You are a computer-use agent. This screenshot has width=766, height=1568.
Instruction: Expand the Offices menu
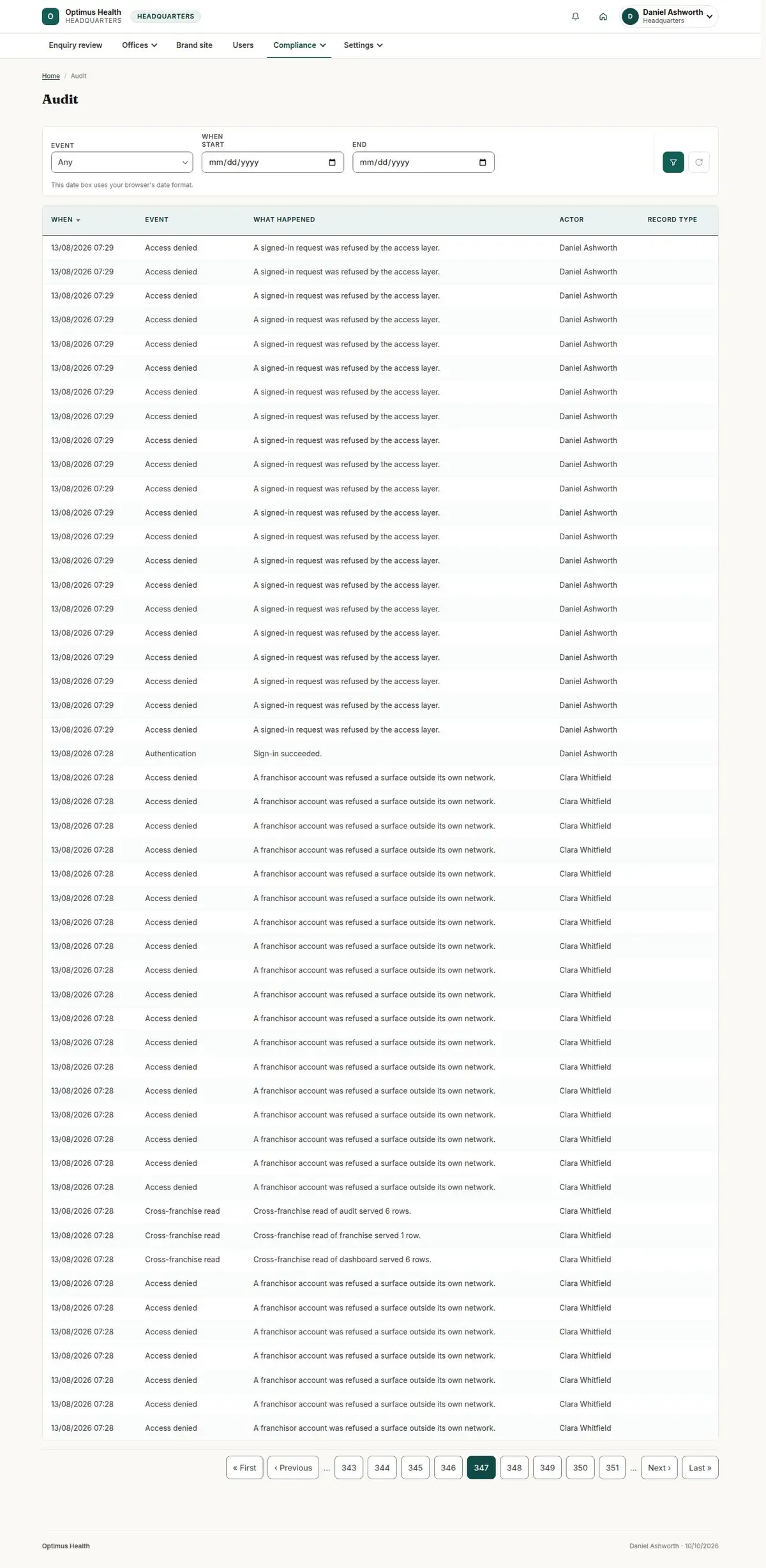pos(139,45)
